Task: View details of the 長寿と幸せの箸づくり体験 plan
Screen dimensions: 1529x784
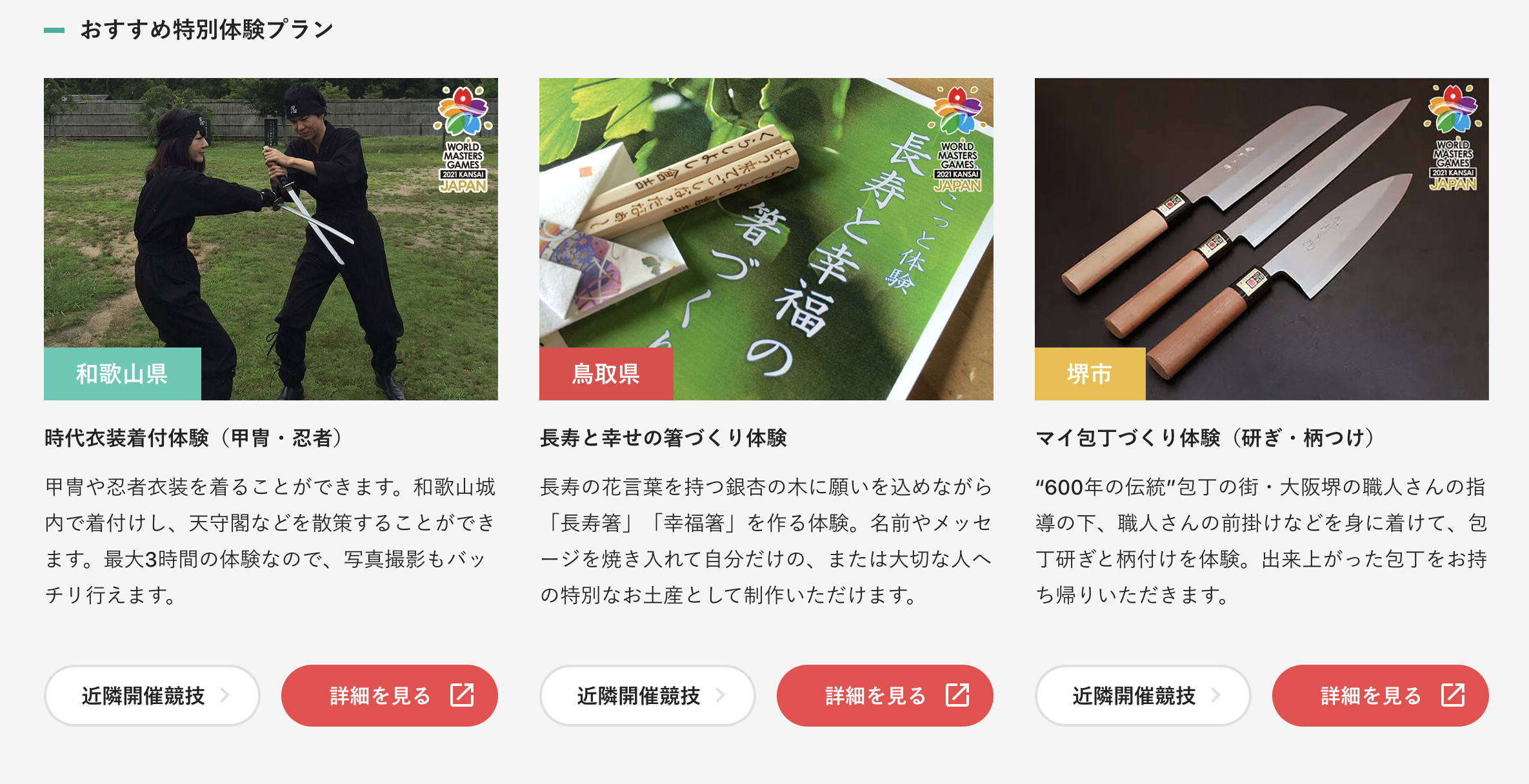Action: (884, 695)
